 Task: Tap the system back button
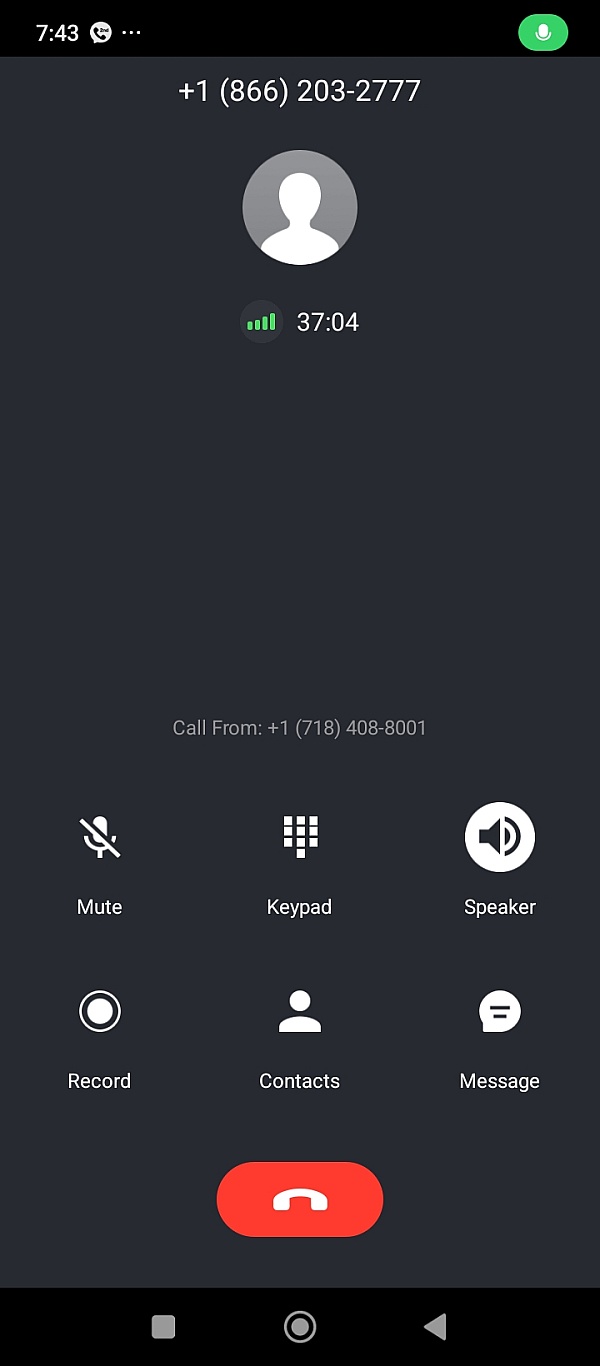(435, 1327)
